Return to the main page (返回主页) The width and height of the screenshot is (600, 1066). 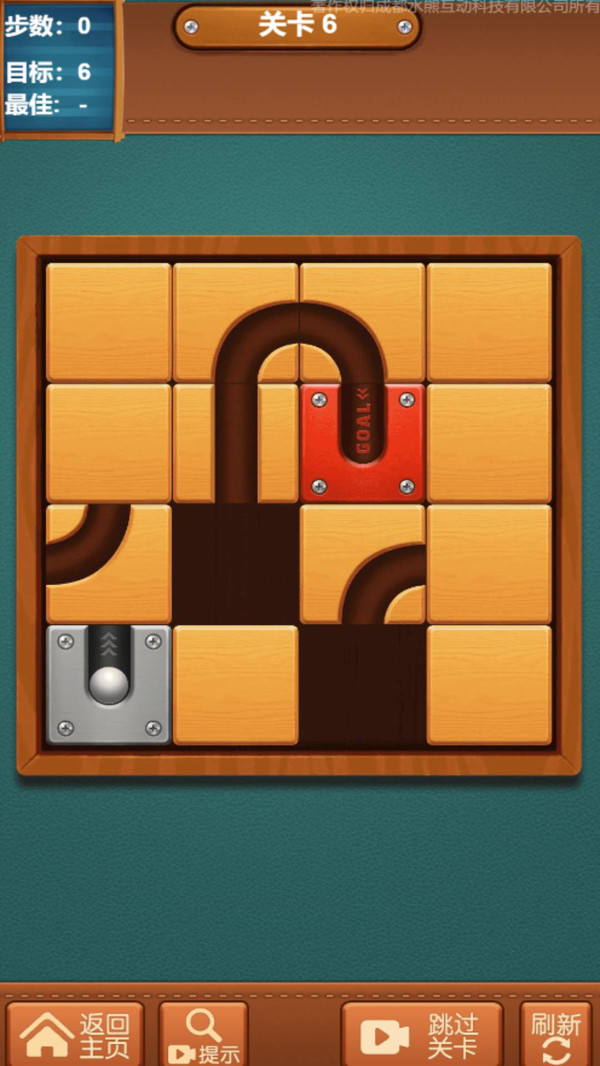(75, 1035)
